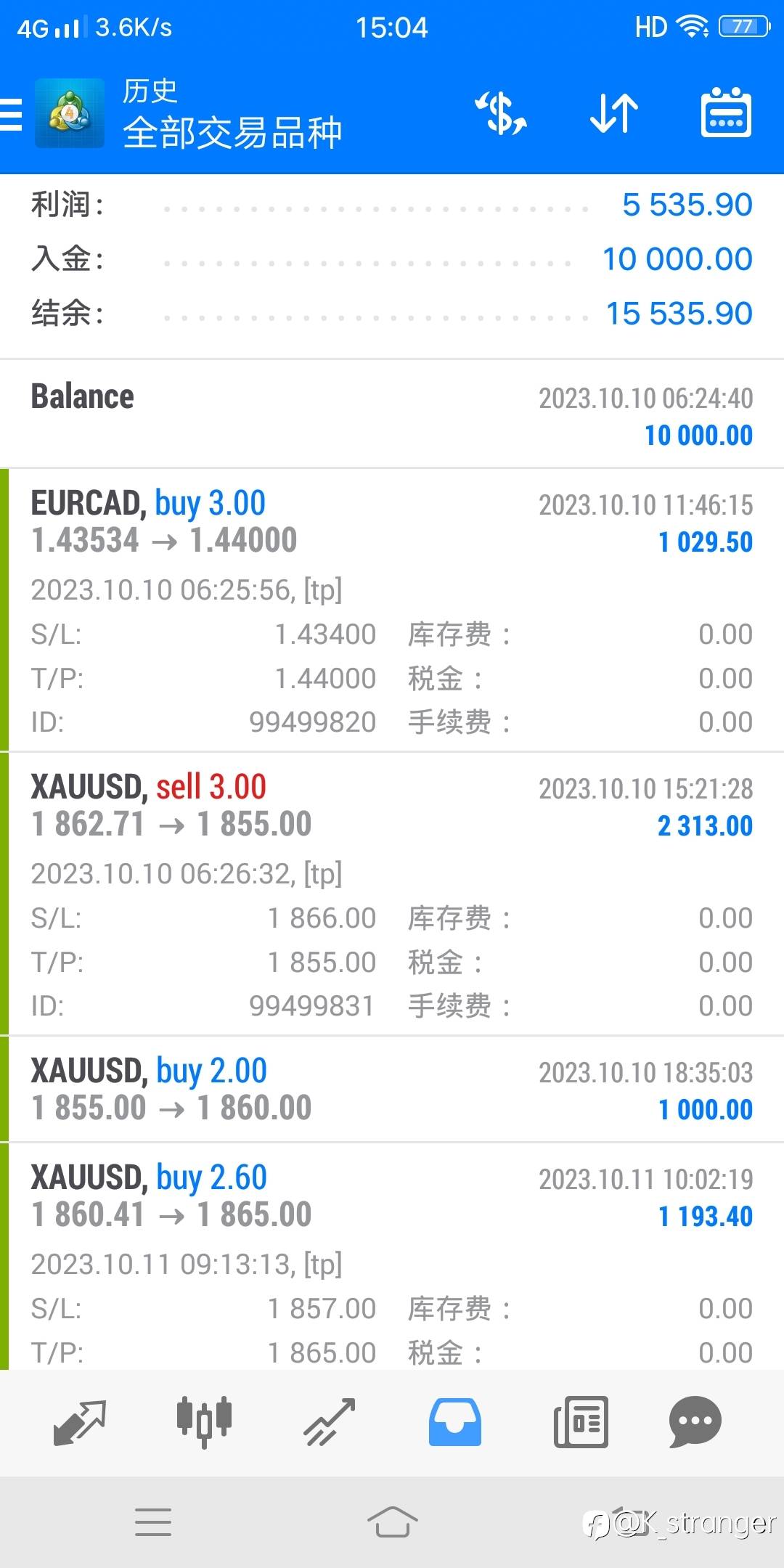Open the Chat messages tab

click(695, 1421)
